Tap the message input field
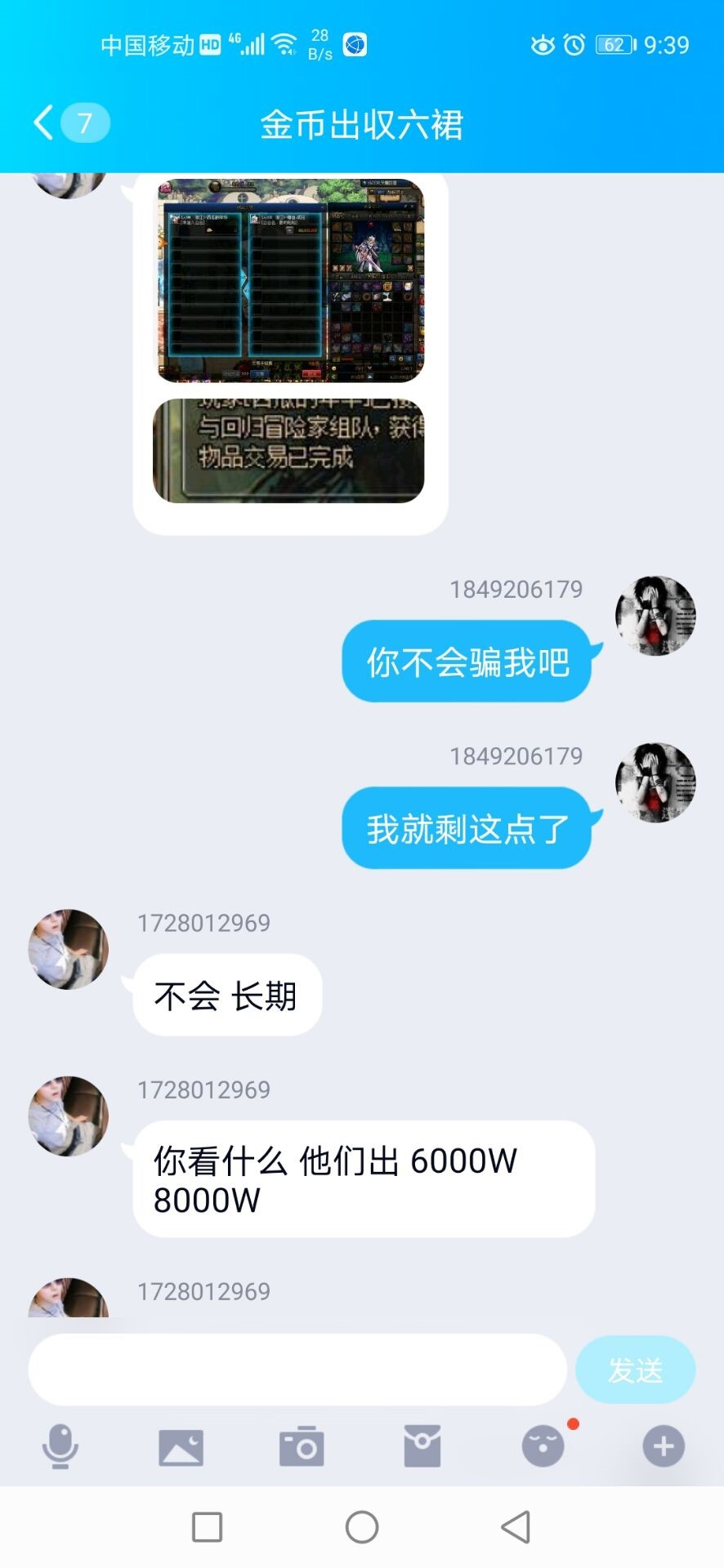This screenshot has height=1568, width=724. click(x=297, y=1370)
